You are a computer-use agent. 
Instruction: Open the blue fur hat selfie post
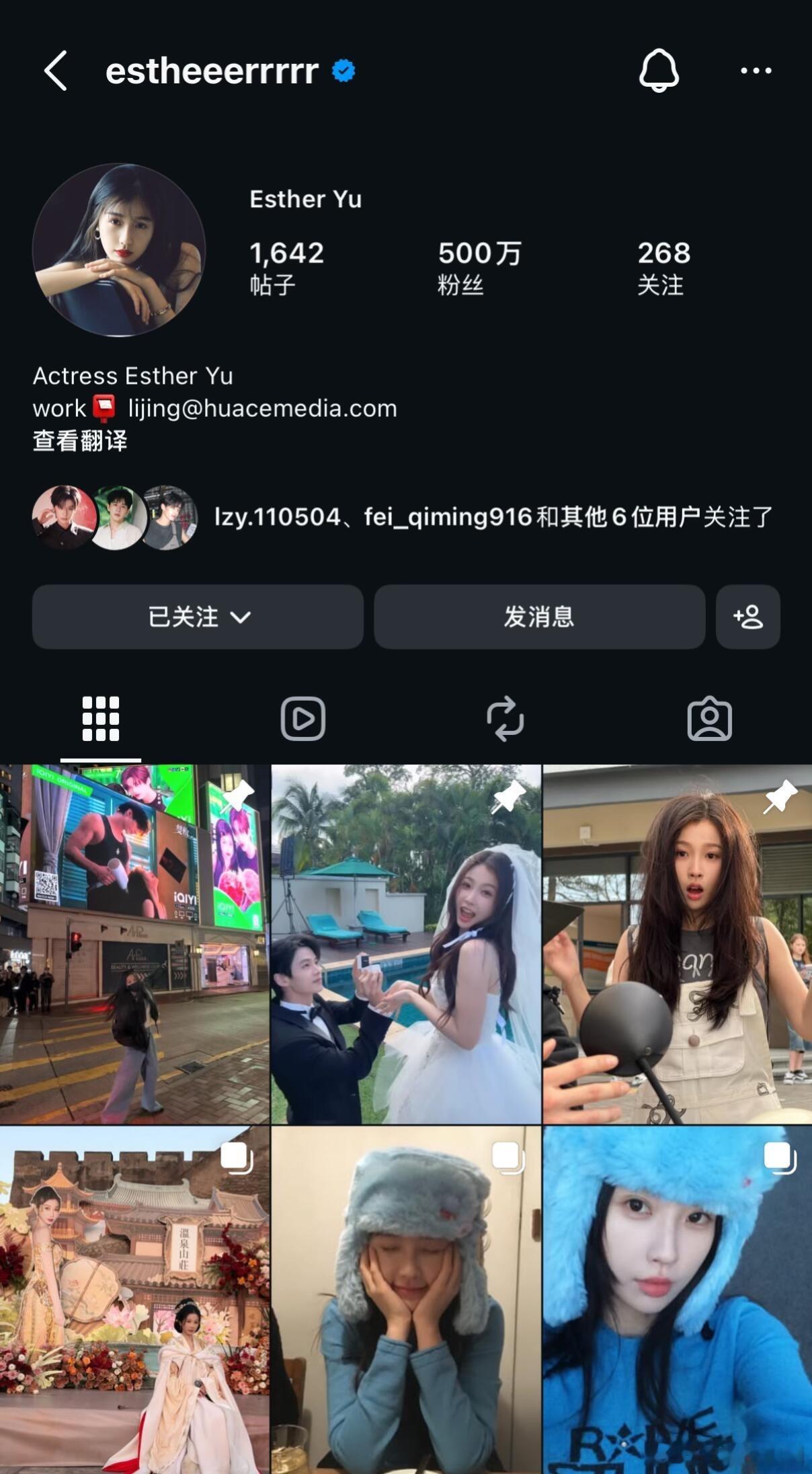tap(677, 1298)
